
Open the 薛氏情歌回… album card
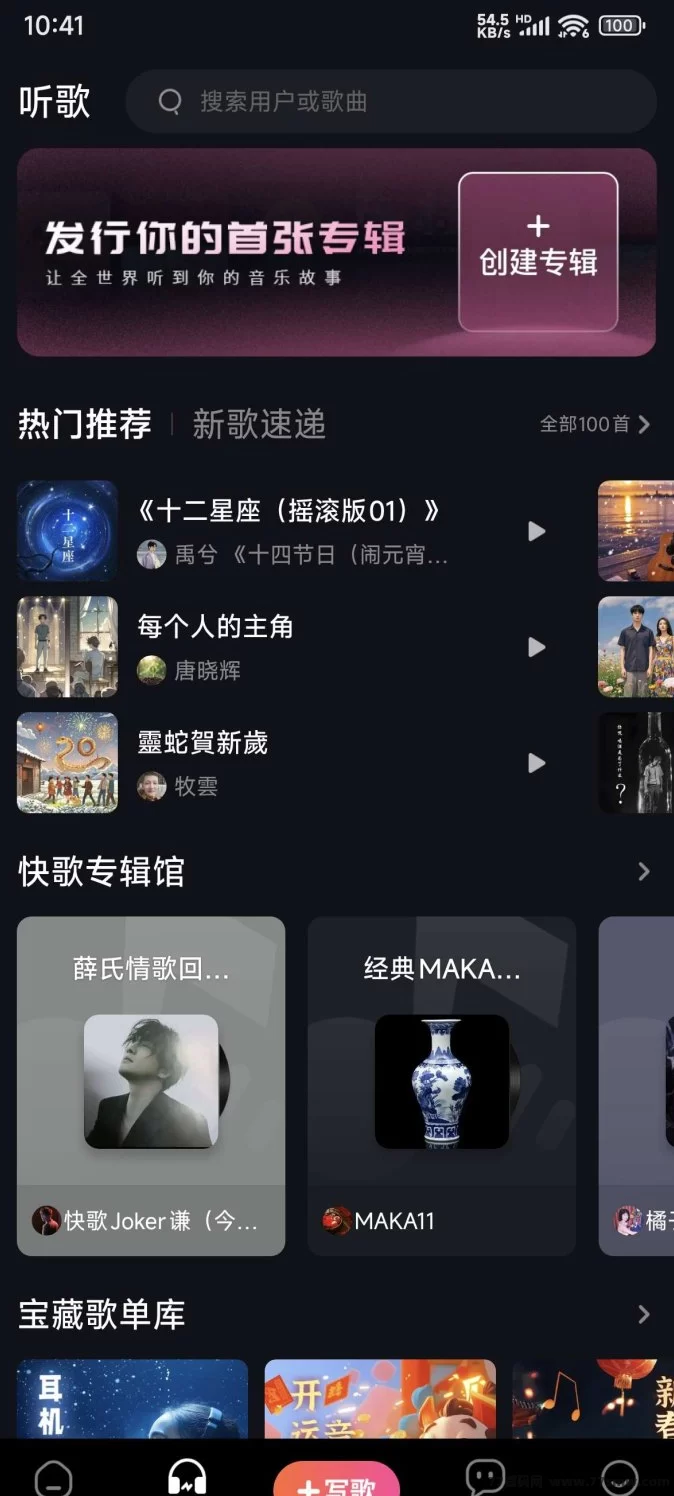pos(151,1085)
